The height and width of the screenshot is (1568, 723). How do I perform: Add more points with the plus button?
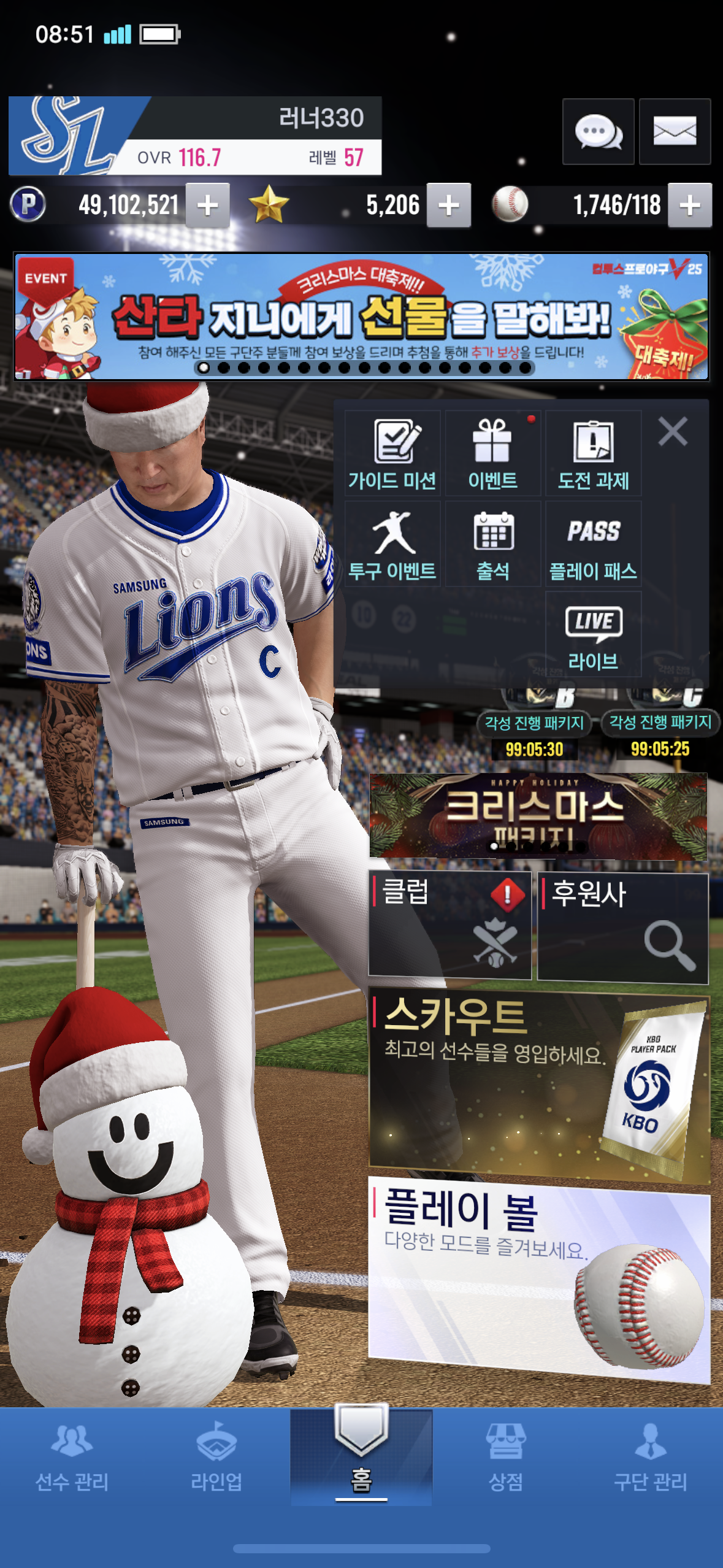pos(208,206)
